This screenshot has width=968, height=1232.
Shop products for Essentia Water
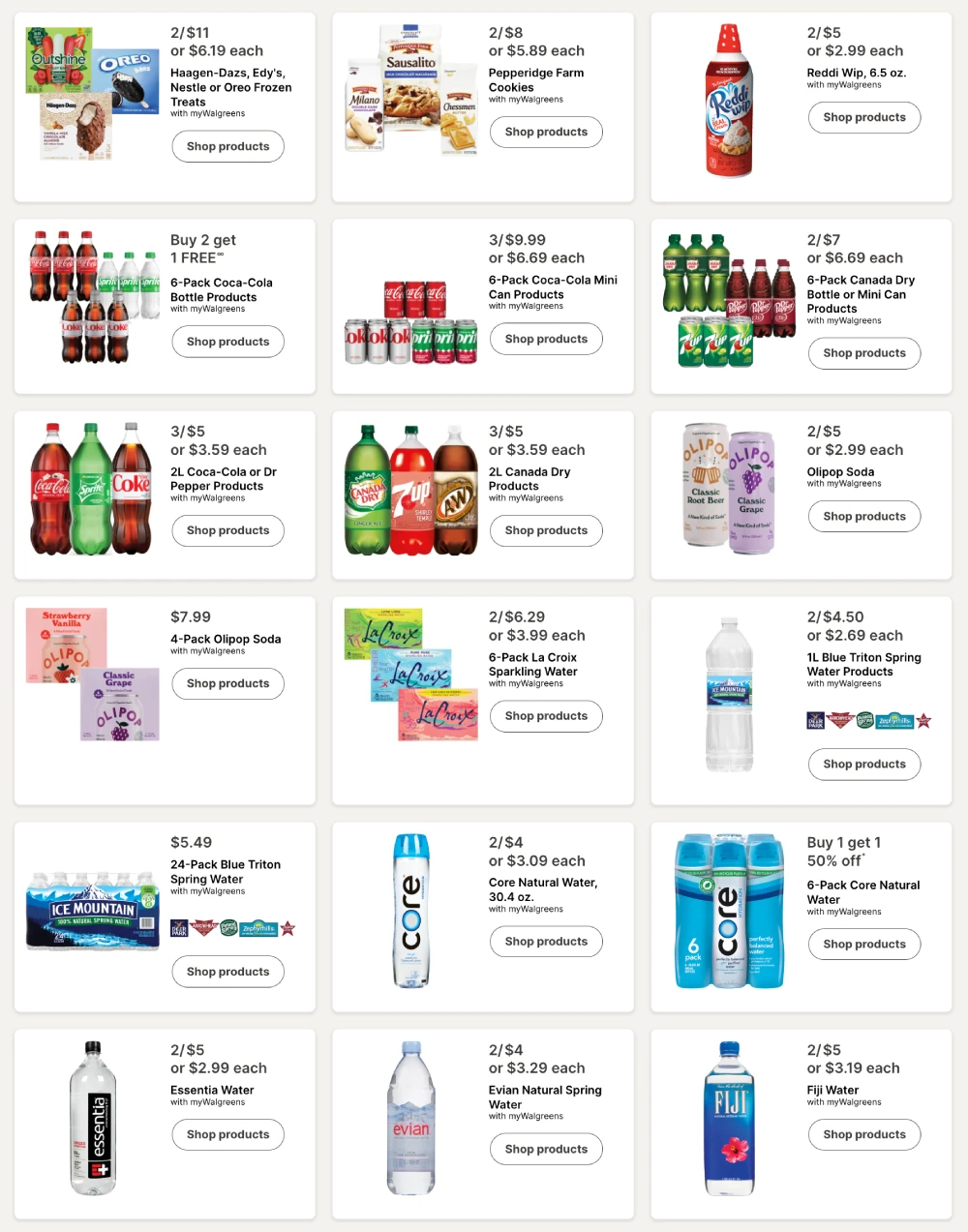tap(227, 1134)
